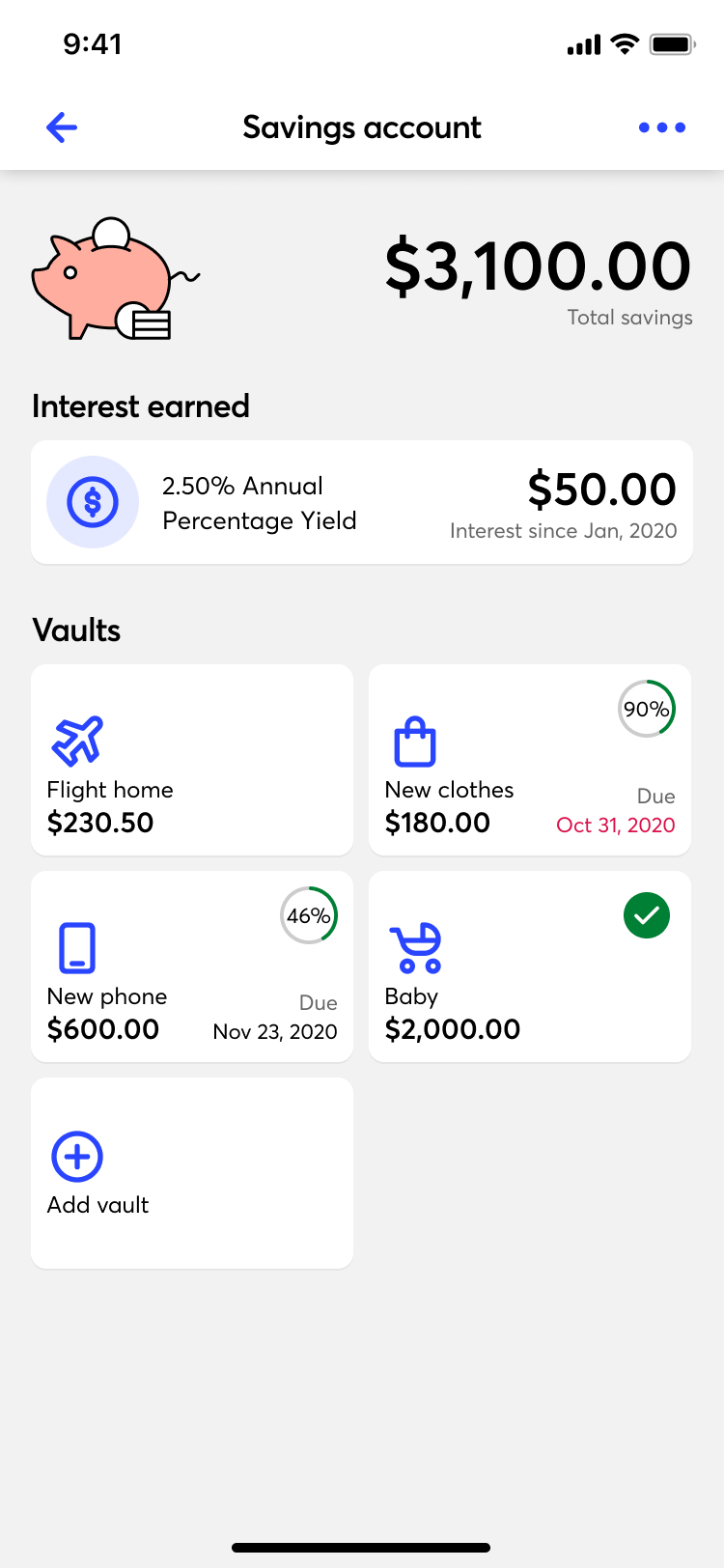Viewport: 724px width, 1568px height.
Task: Open the Annual Percentage Yield interest card
Action: [362, 502]
